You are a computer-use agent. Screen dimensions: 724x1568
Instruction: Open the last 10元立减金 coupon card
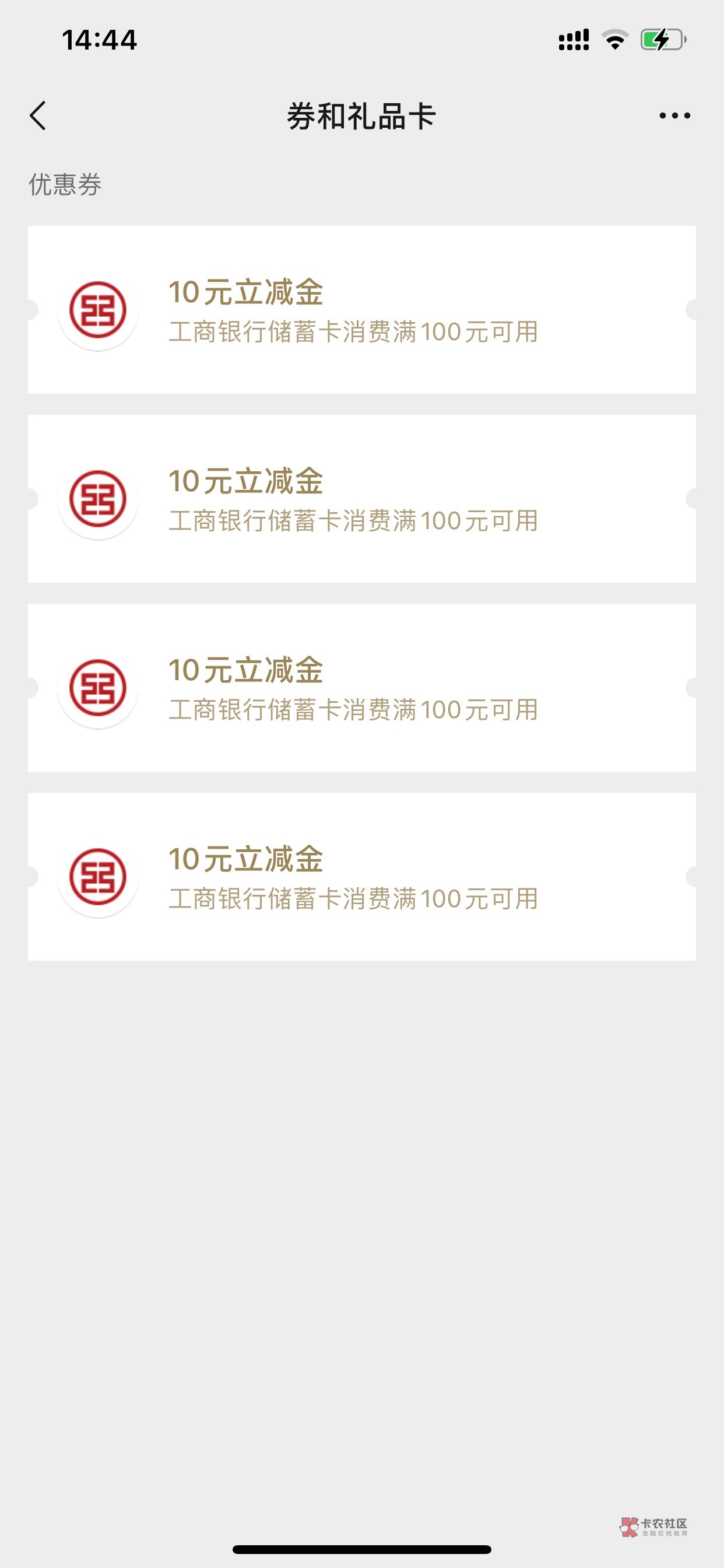click(361, 877)
